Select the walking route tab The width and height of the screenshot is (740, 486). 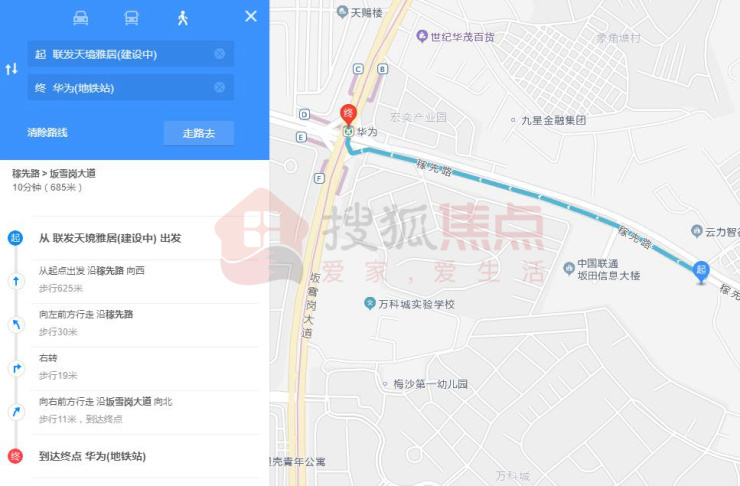pyautogui.click(x=182, y=18)
